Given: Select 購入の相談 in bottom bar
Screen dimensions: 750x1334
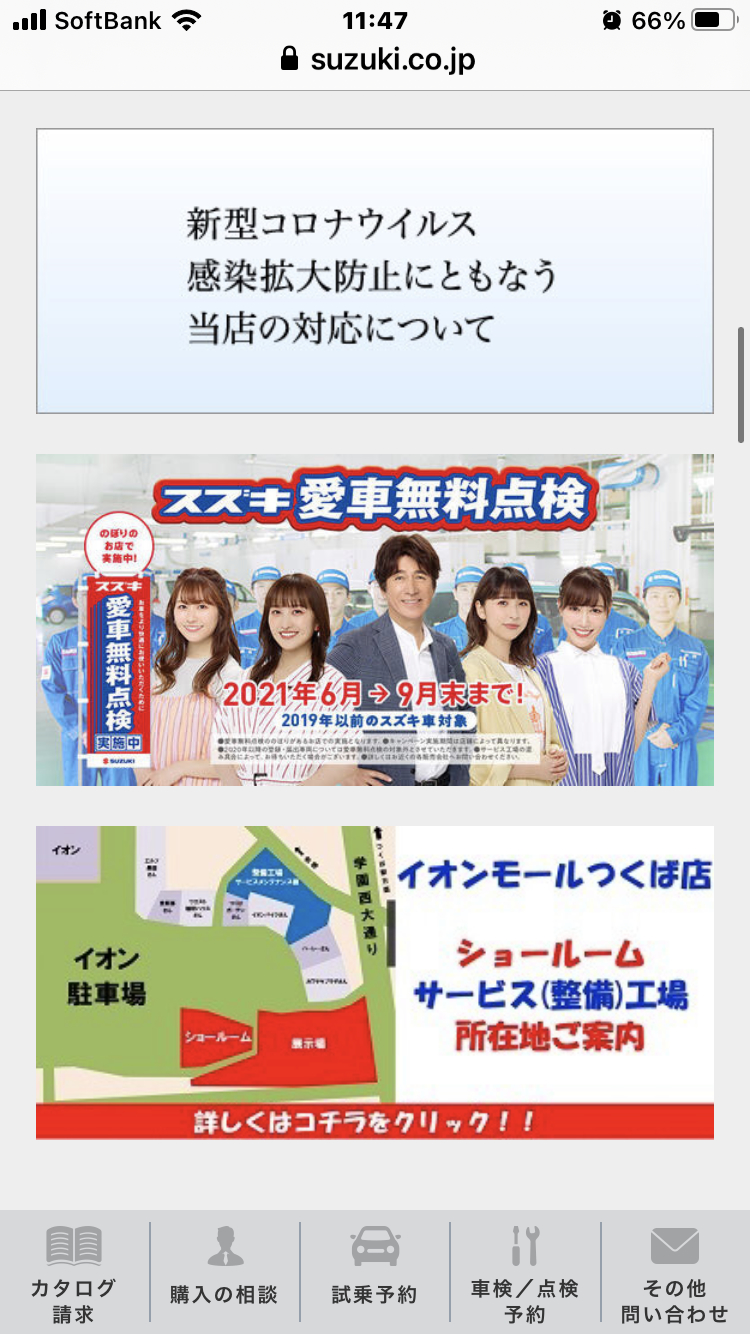Looking at the screenshot, I should (x=224, y=1272).
